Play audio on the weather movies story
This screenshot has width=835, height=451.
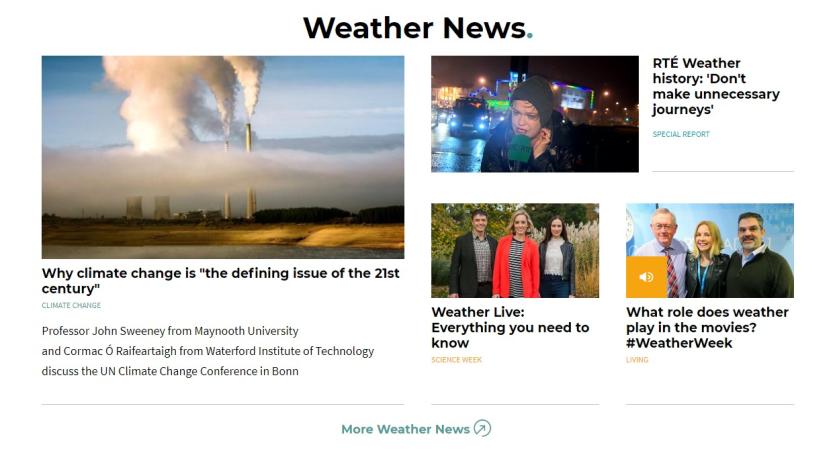(645, 277)
